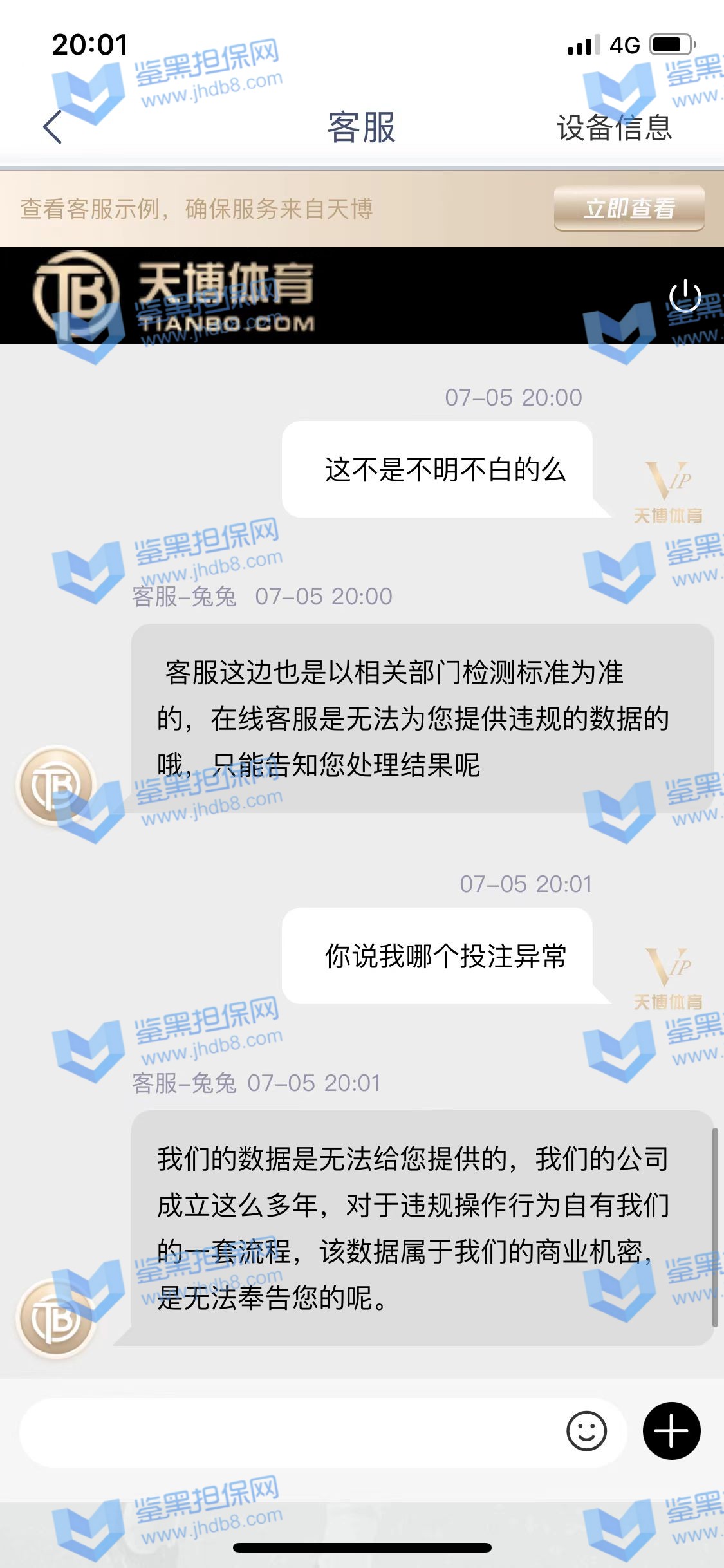
Task: Tap the 立即查看 button
Action: (629, 209)
